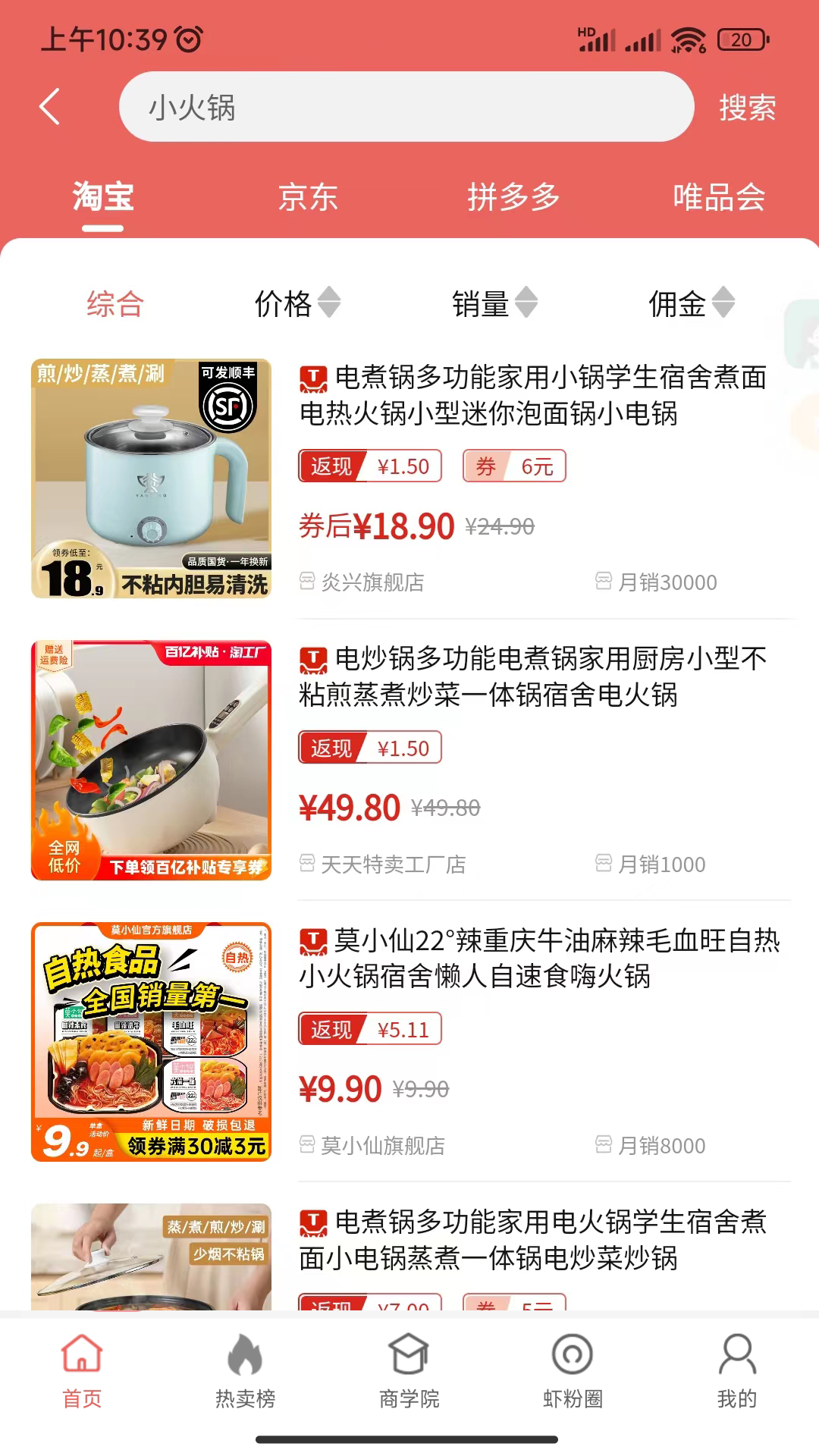819x1456 pixels.
Task: Switch to the 拼多多 tab
Action: click(x=513, y=198)
